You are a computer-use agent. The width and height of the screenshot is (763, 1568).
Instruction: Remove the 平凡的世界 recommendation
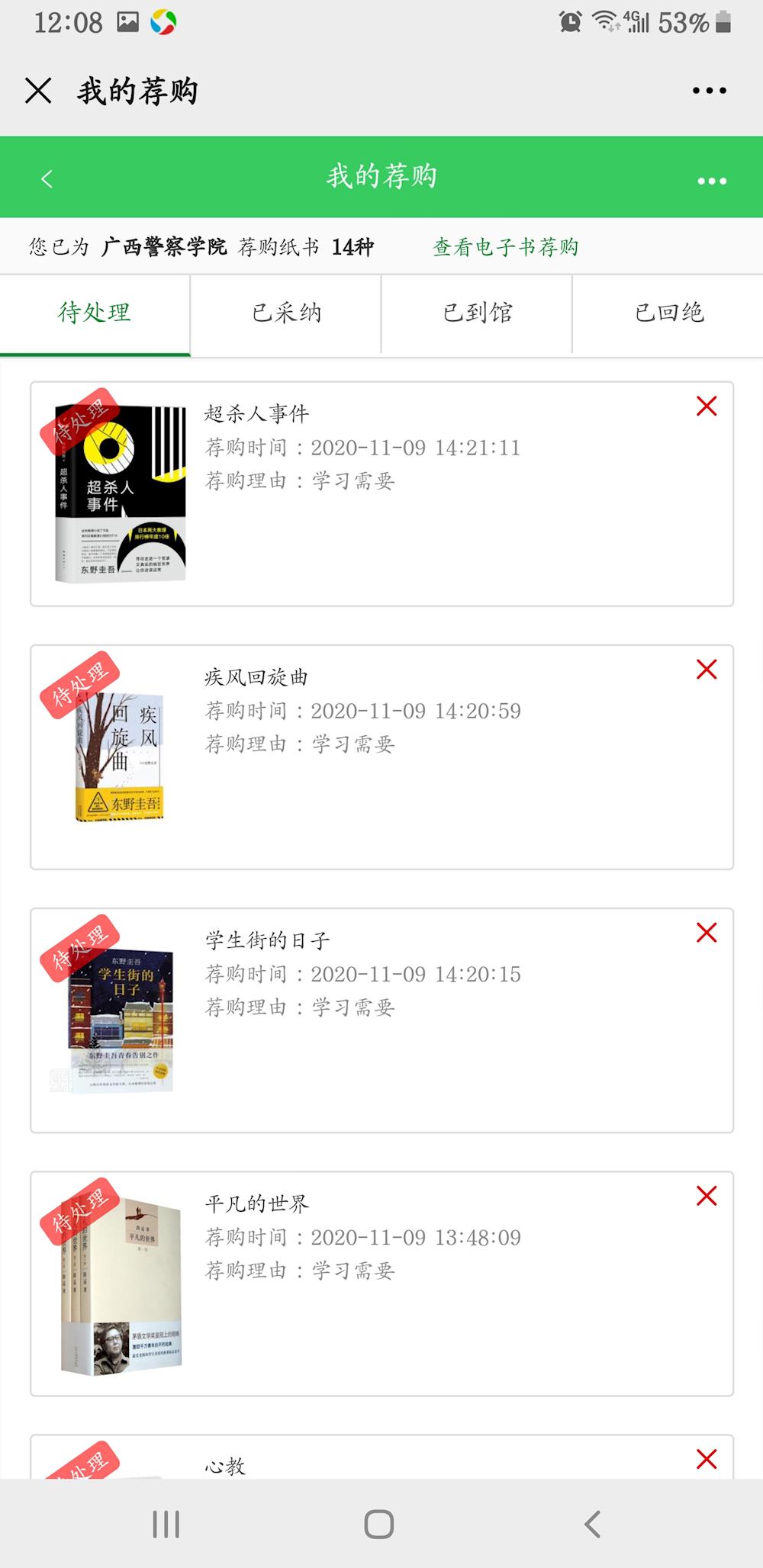[707, 1196]
